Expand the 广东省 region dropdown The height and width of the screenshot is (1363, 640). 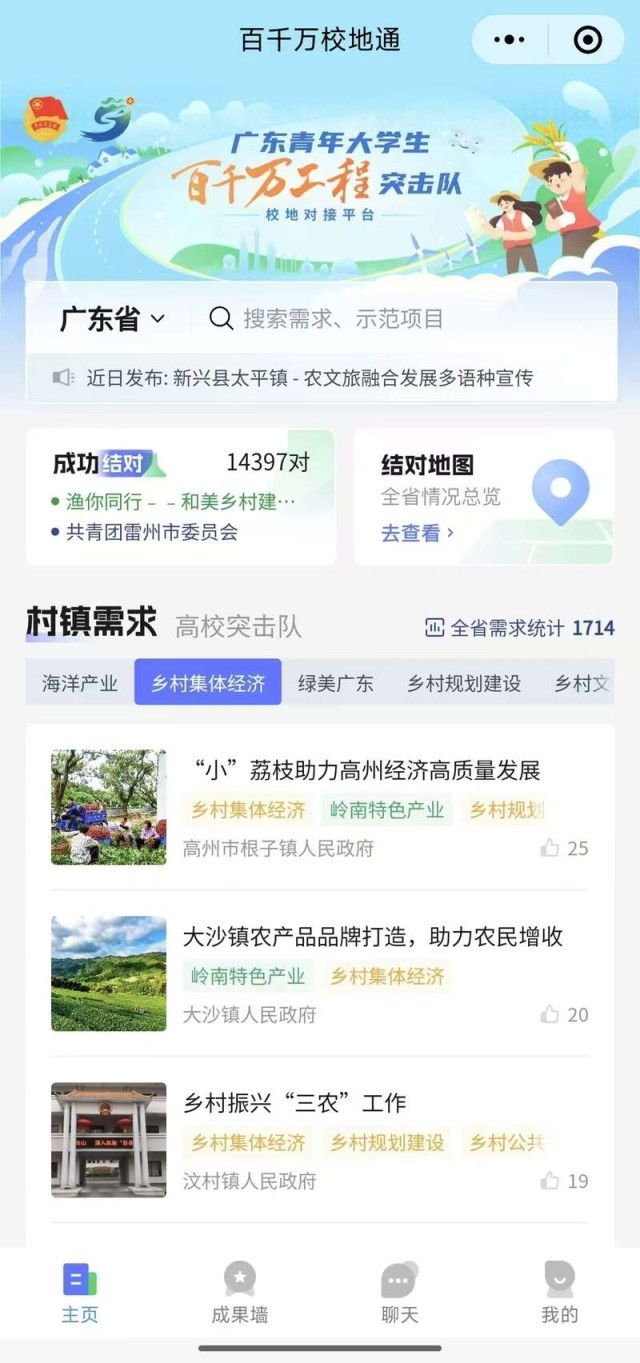[x=112, y=319]
